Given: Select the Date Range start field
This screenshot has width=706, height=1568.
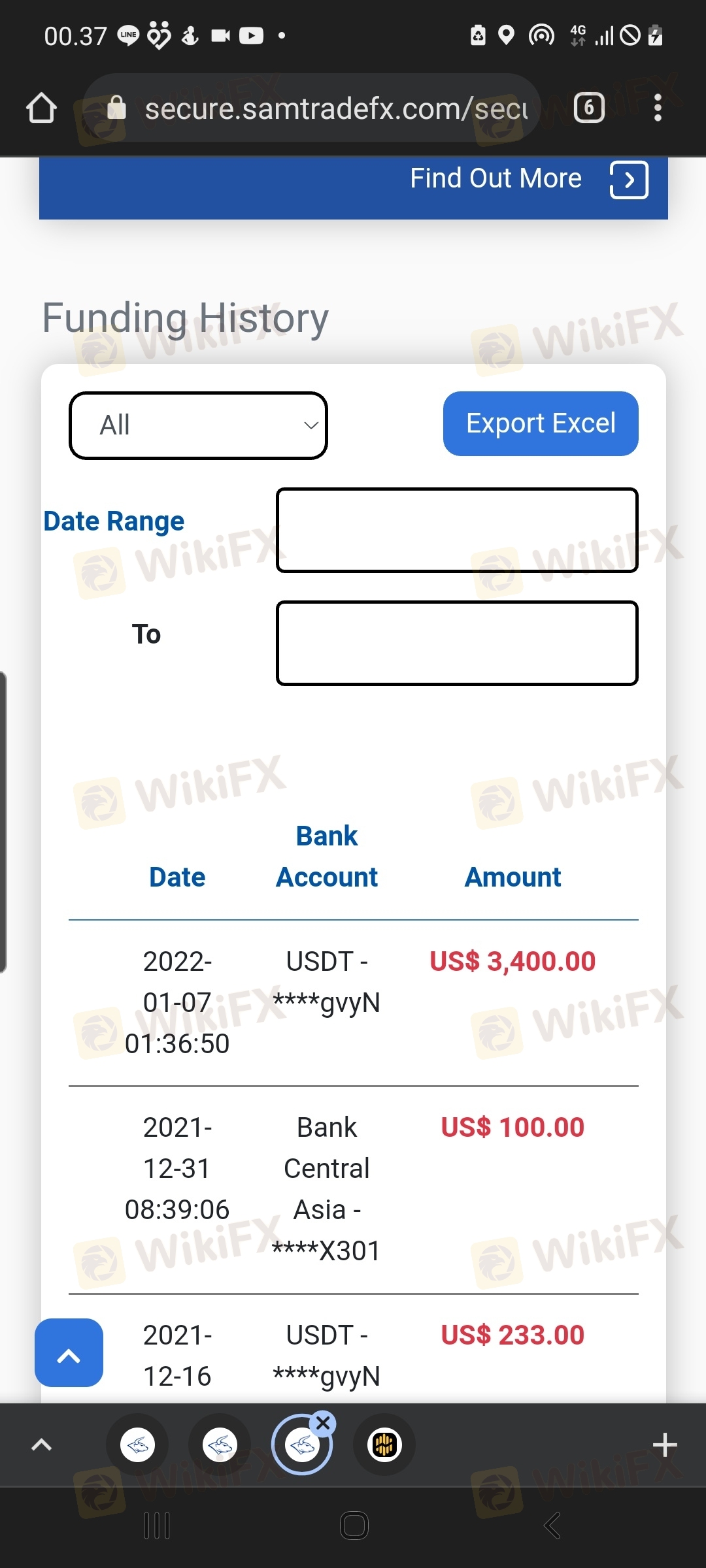Looking at the screenshot, I should (x=457, y=531).
